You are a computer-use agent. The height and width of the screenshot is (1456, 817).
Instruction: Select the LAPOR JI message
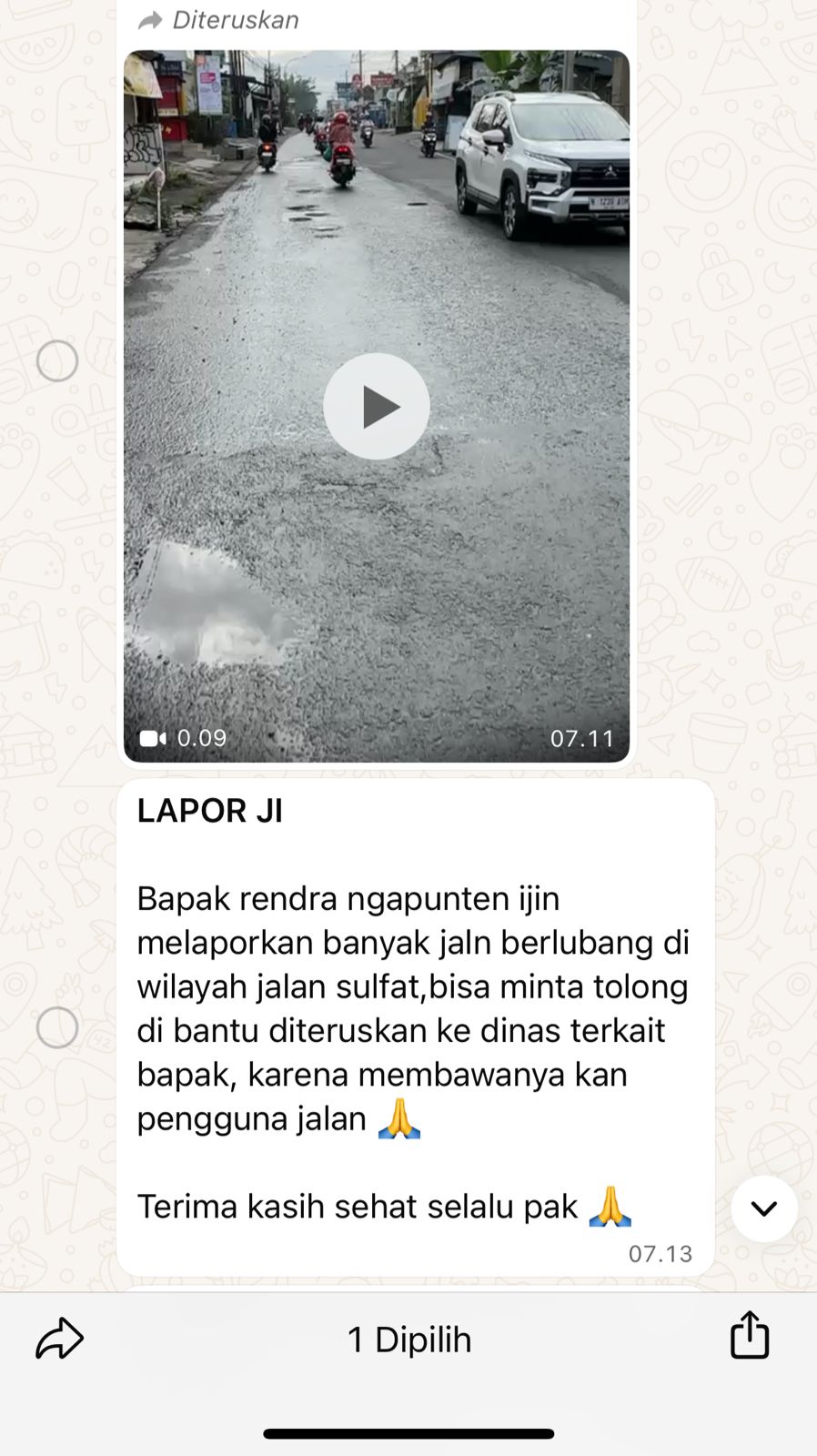click(x=57, y=1027)
